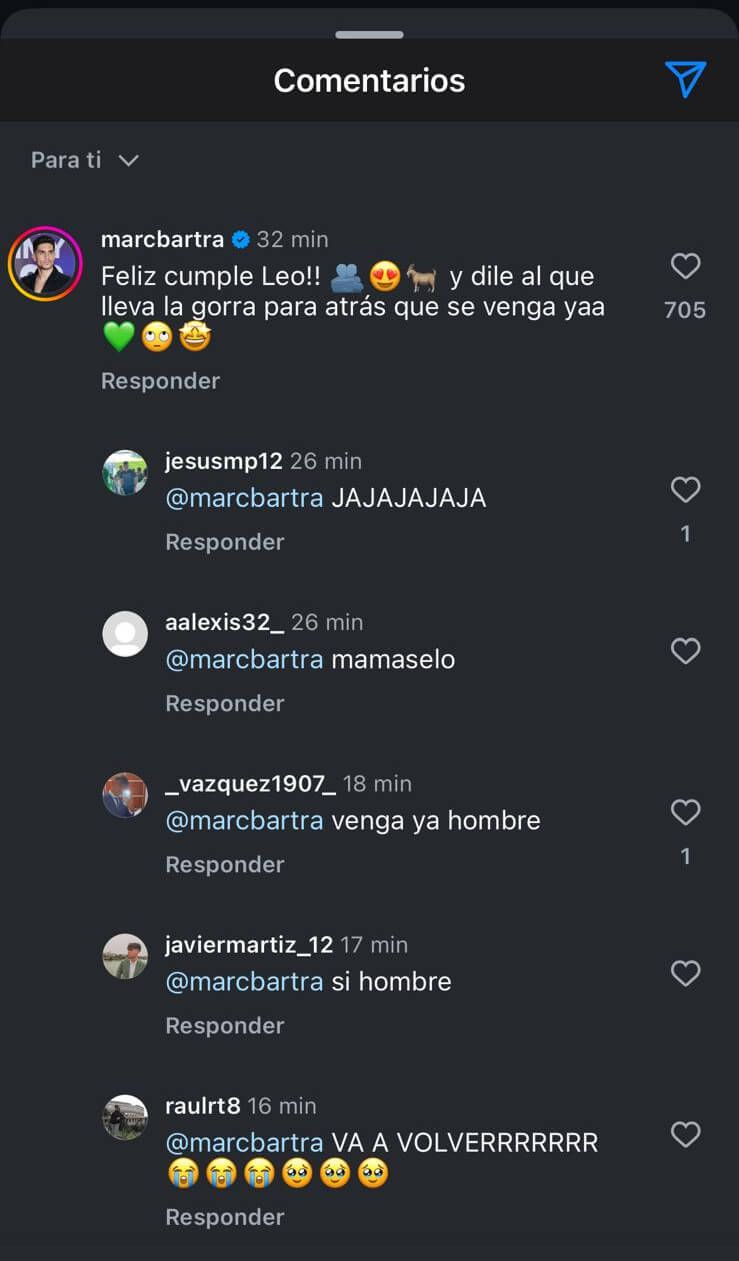Viewport: 739px width, 1261px height.
Task: Tap the heart icon on raulrt8's comment
Action: coord(685,1135)
